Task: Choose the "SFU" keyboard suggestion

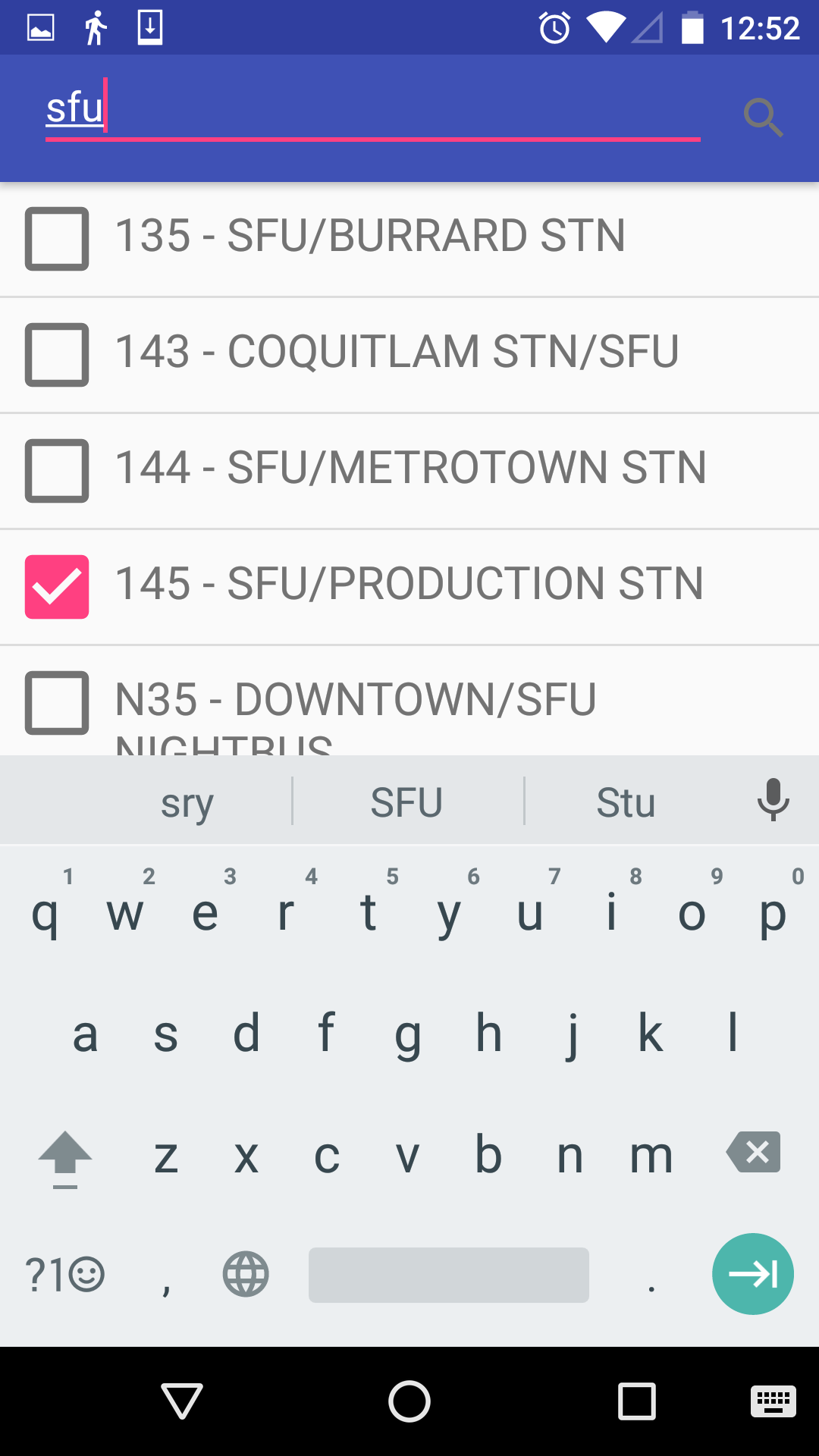Action: 407,802
